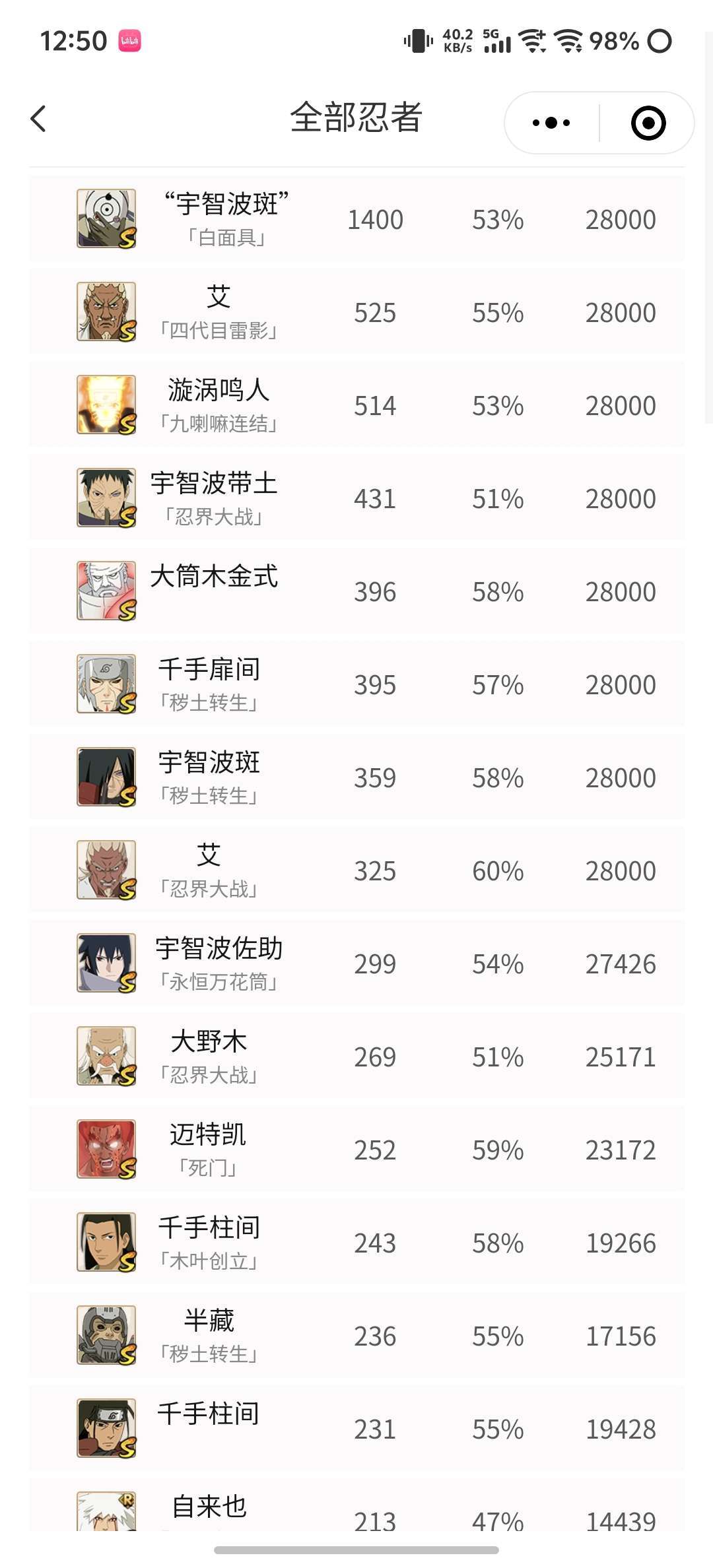Select 迈特凯「死门」 from the list
This screenshot has width=713, height=1568.
tap(356, 1149)
